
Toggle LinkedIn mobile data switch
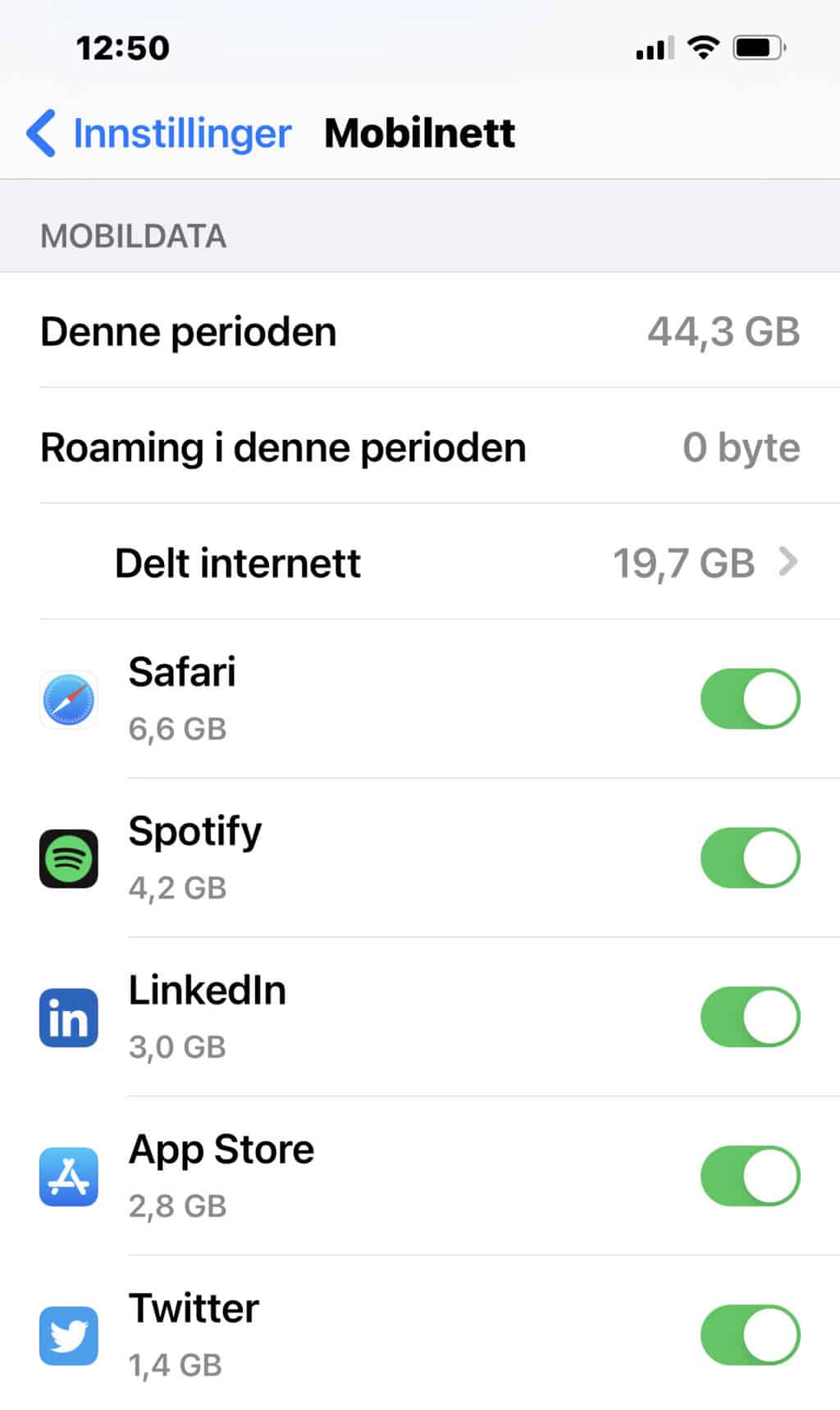[750, 1017]
